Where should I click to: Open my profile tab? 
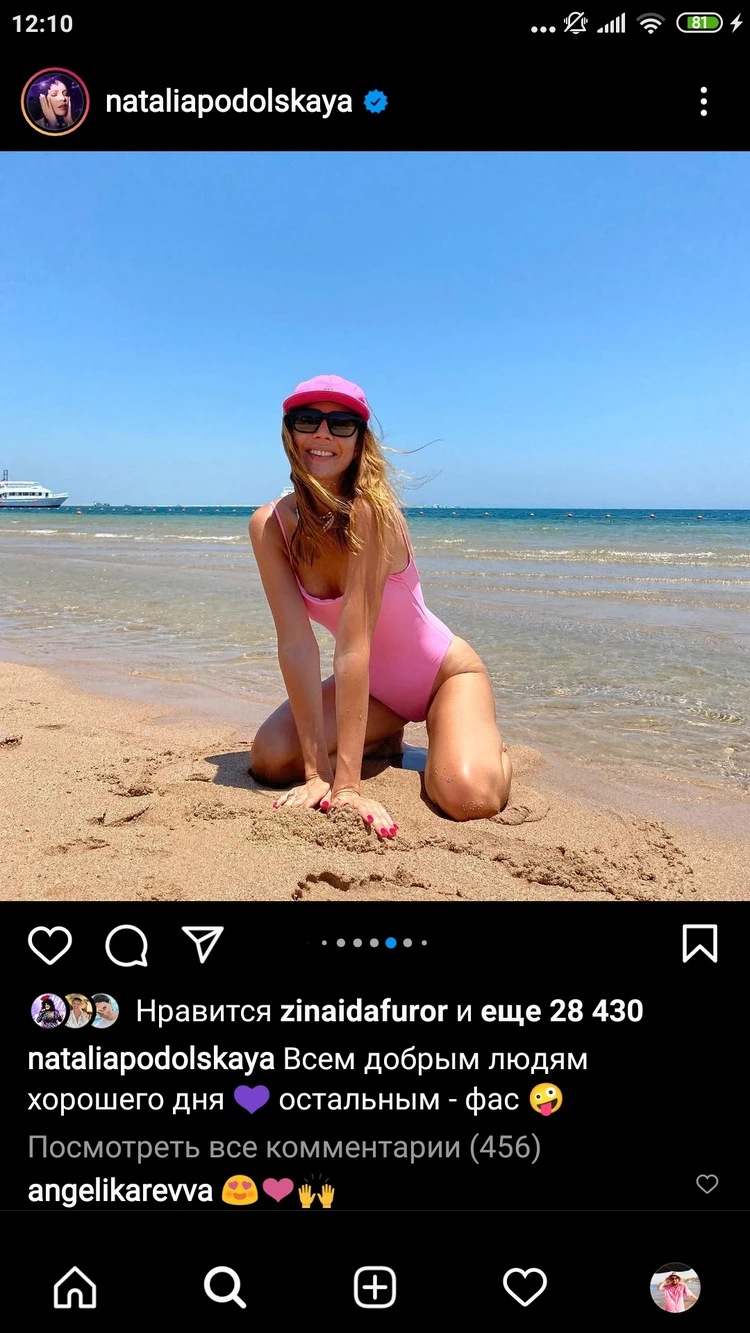(675, 1288)
